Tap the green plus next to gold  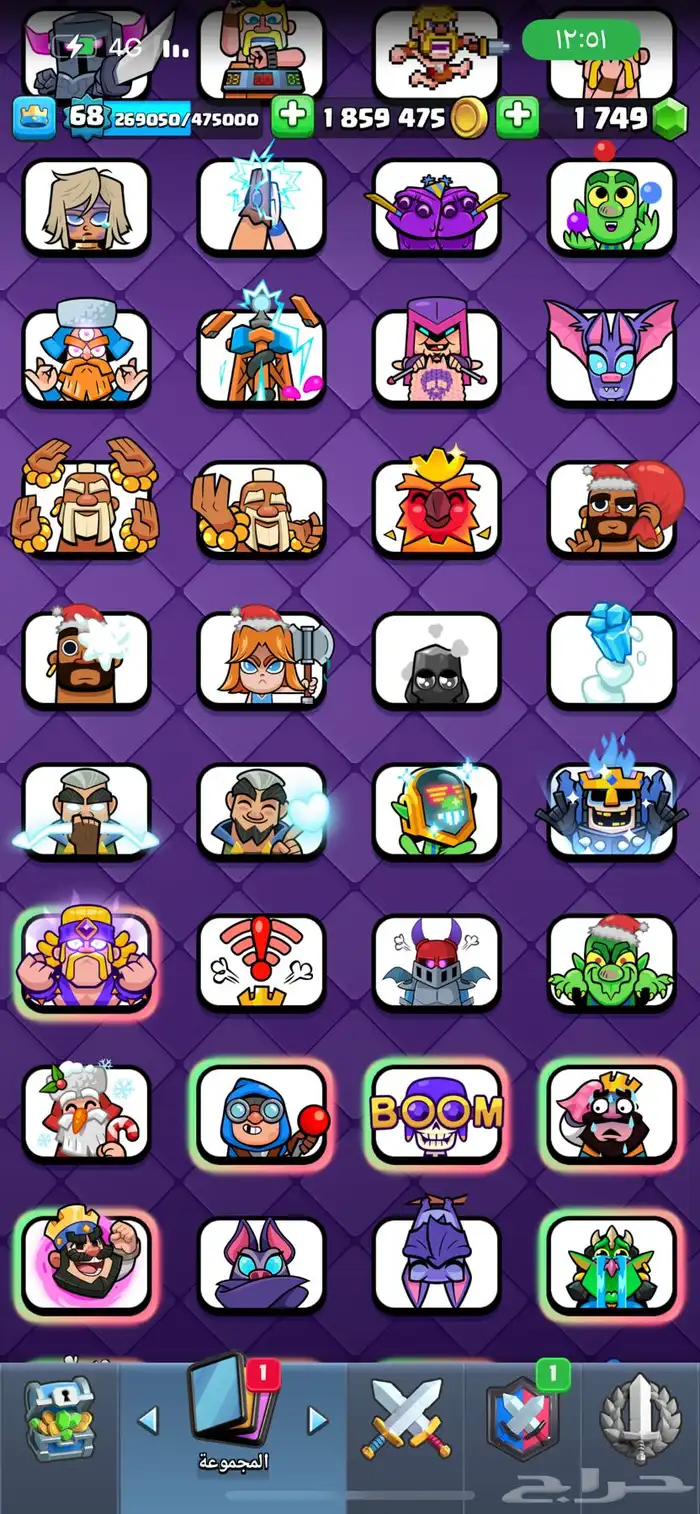pos(292,118)
